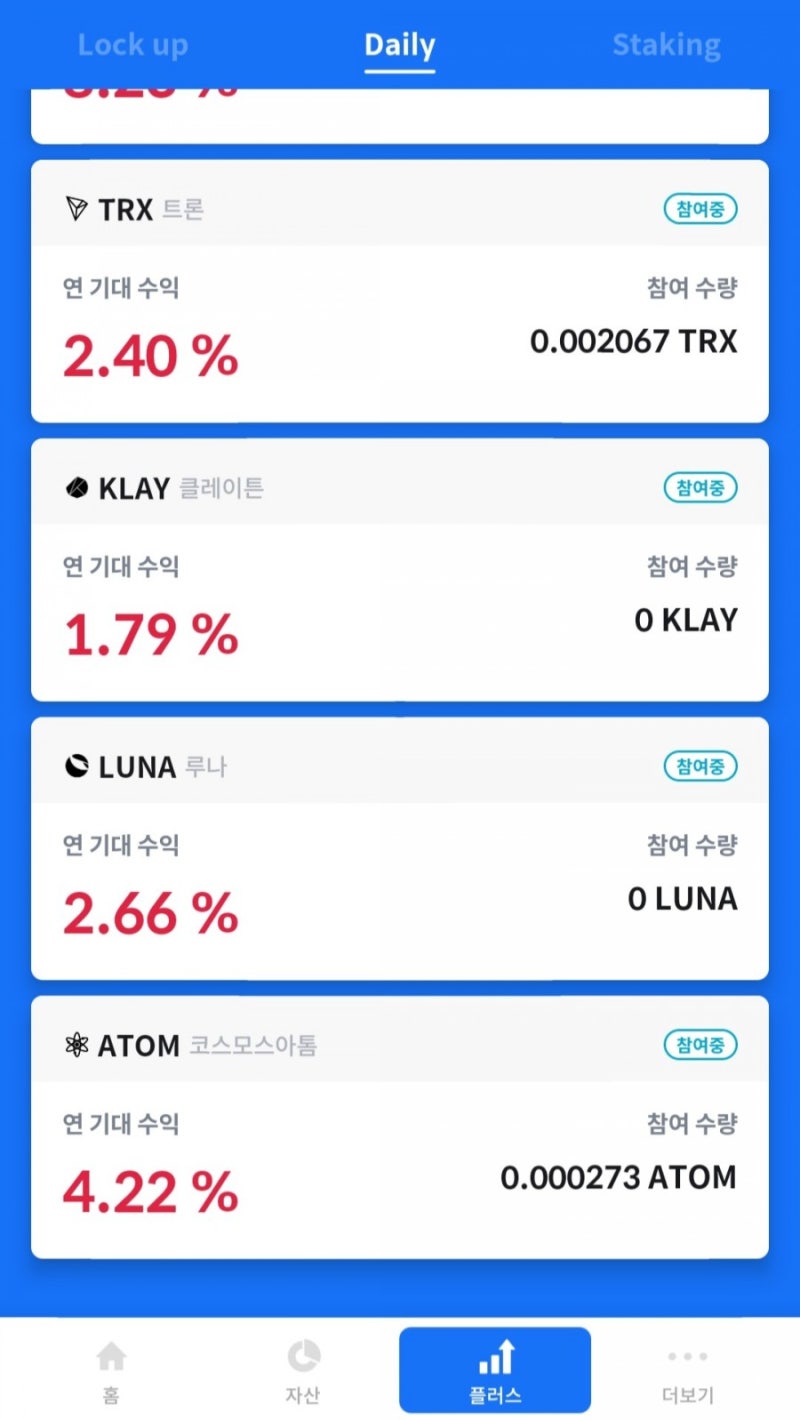This screenshot has width=800, height=1420.
Task: Click the 참여중 badge on the TRX card
Action: point(699,208)
